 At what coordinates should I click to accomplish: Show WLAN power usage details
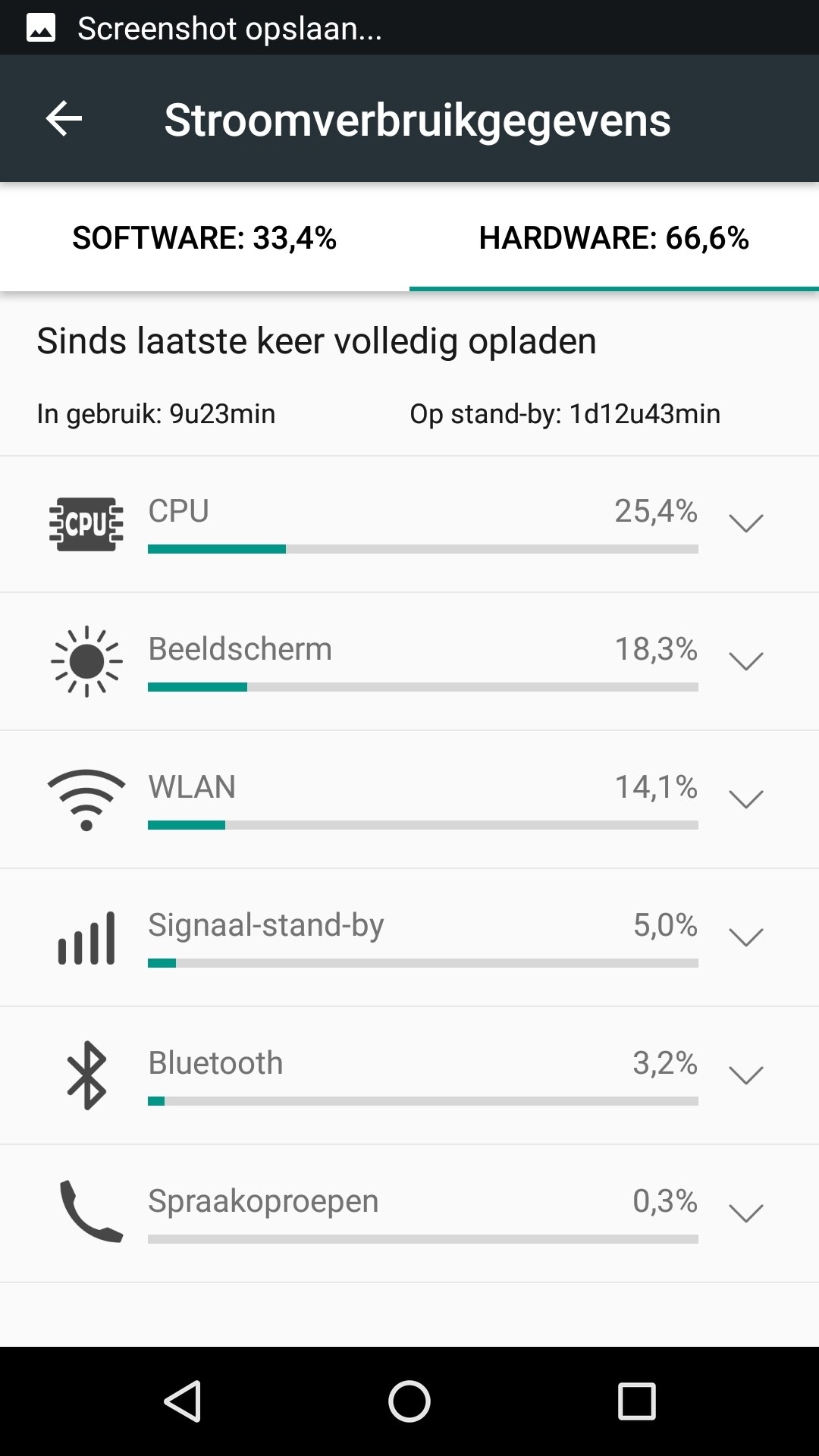pos(745,799)
